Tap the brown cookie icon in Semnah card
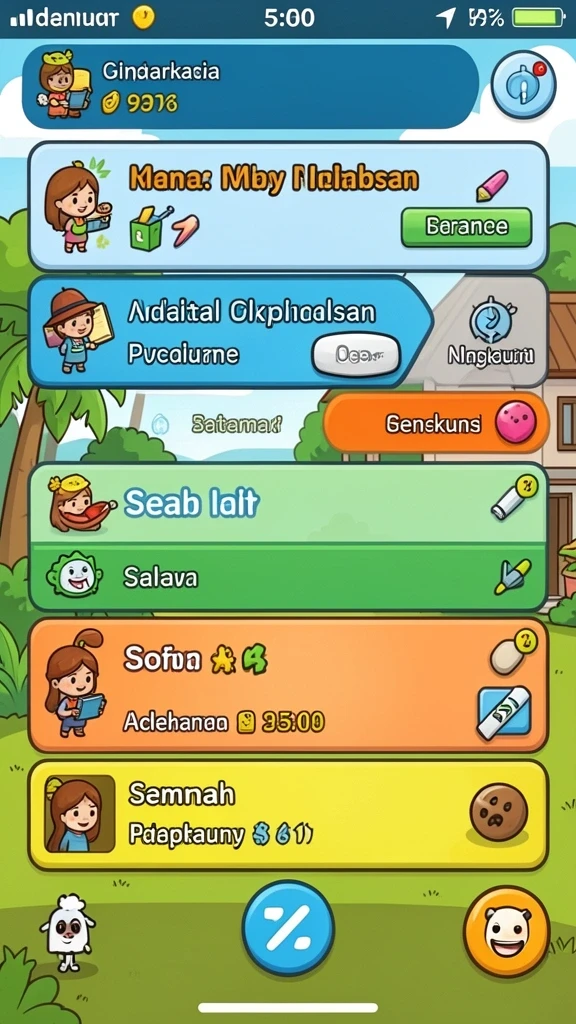Viewport: 576px width, 1024px height. 499,812
